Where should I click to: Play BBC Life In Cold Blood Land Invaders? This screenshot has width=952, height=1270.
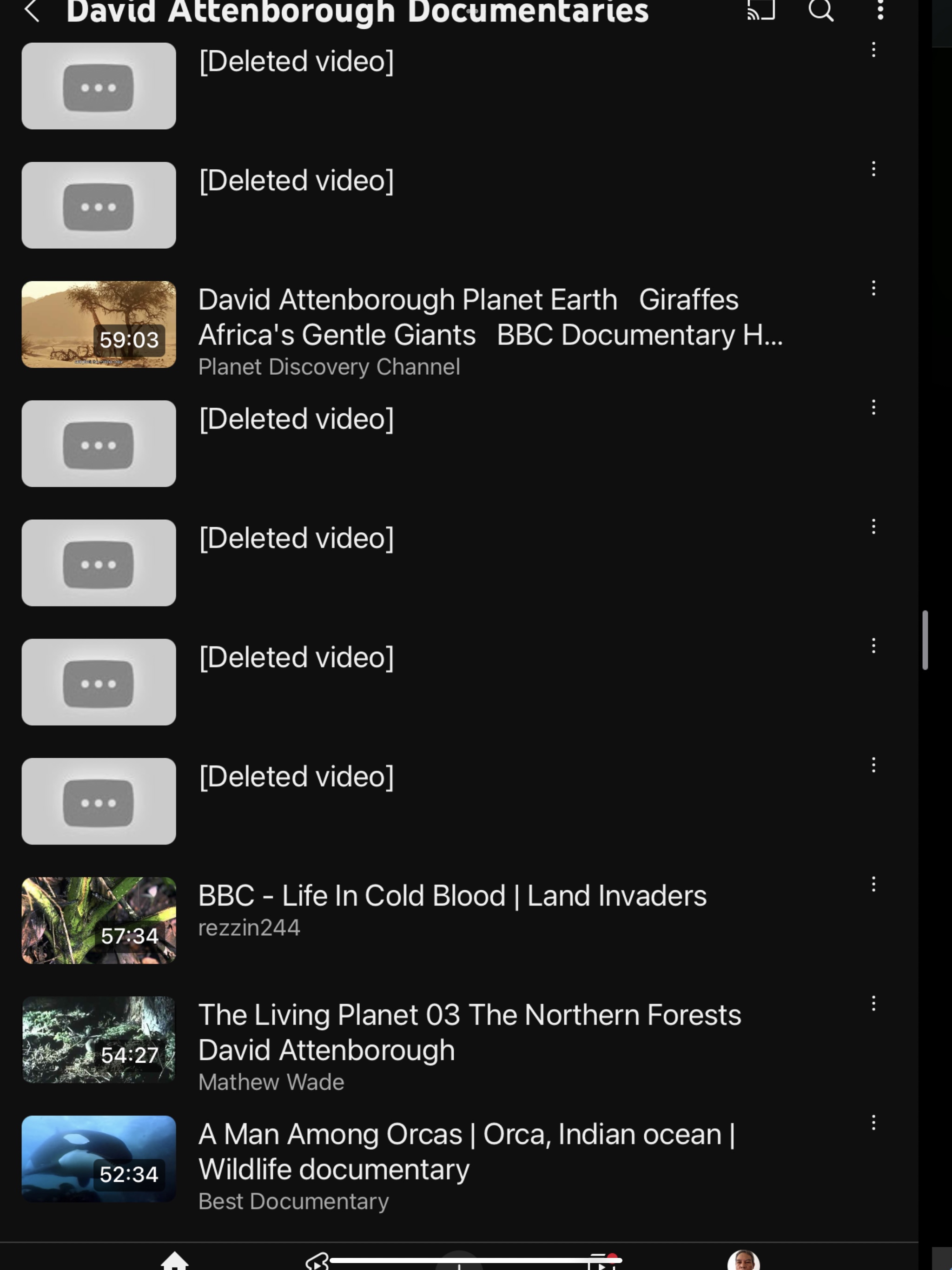point(99,920)
